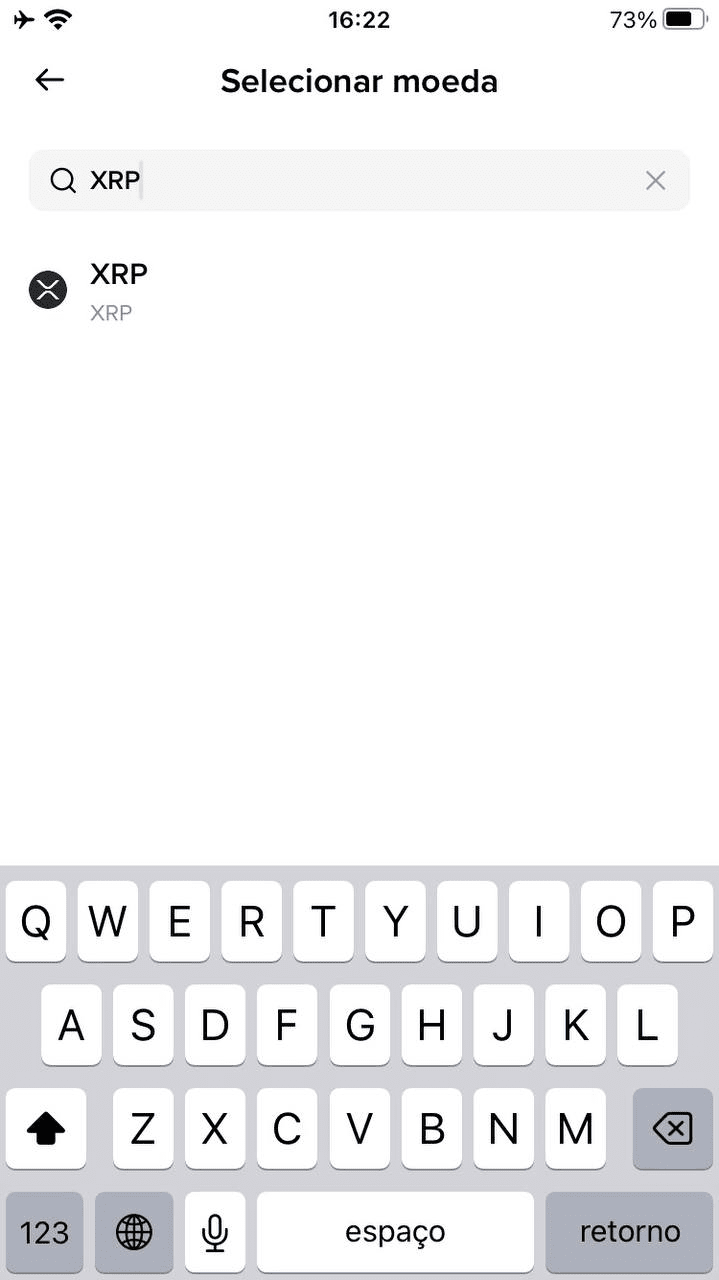Image resolution: width=719 pixels, height=1280 pixels.
Task: Tap the retorno key on keyboard
Action: click(x=629, y=1232)
